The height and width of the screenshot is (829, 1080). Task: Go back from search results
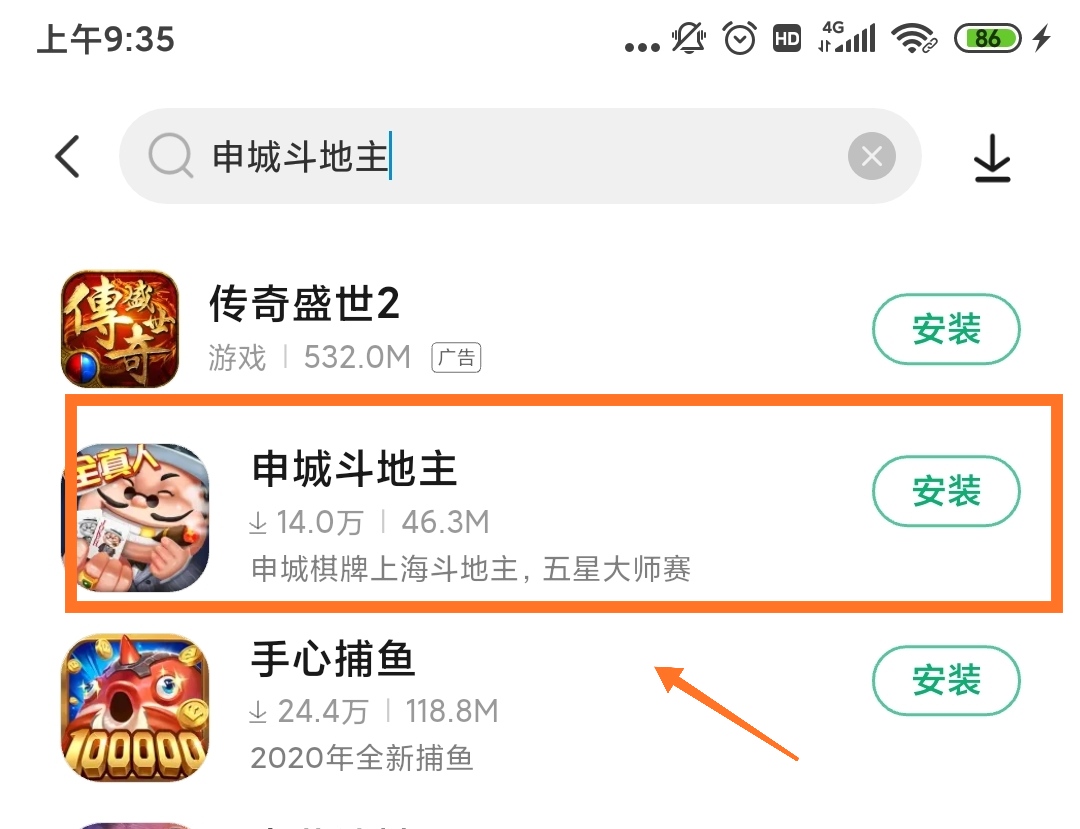click(x=67, y=157)
